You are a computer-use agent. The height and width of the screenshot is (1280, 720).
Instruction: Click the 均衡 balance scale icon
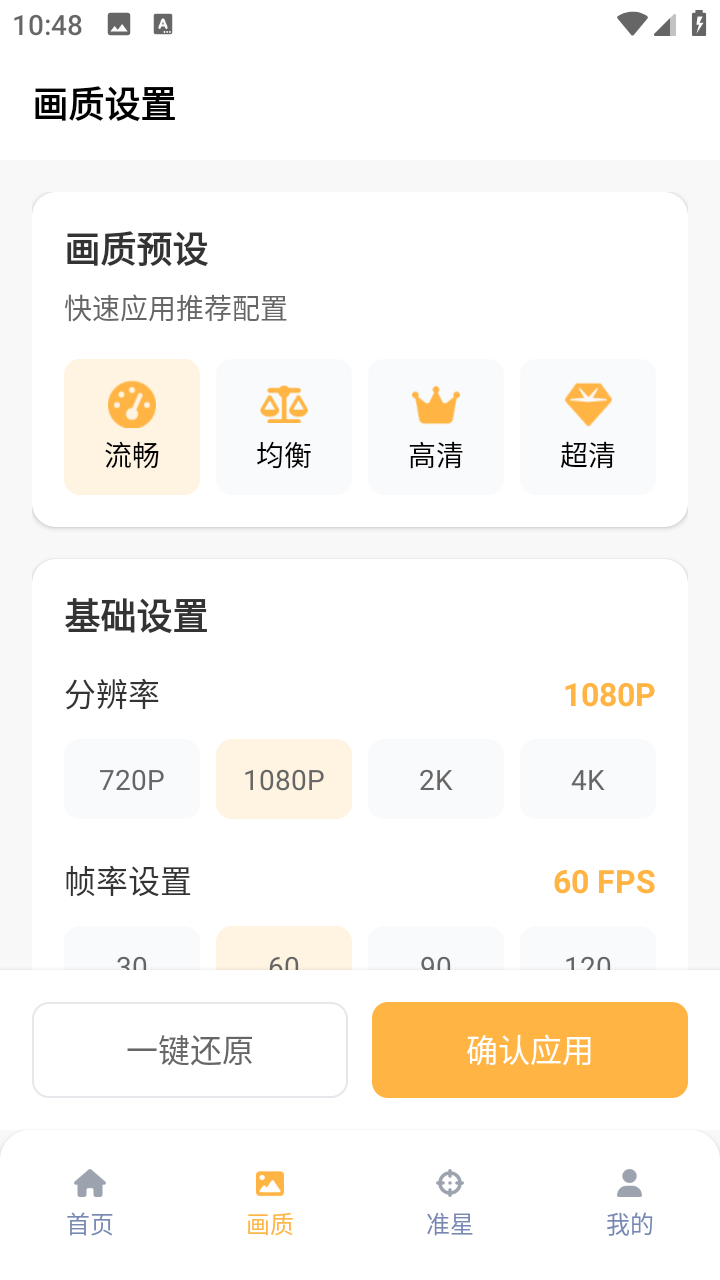pyautogui.click(x=284, y=404)
